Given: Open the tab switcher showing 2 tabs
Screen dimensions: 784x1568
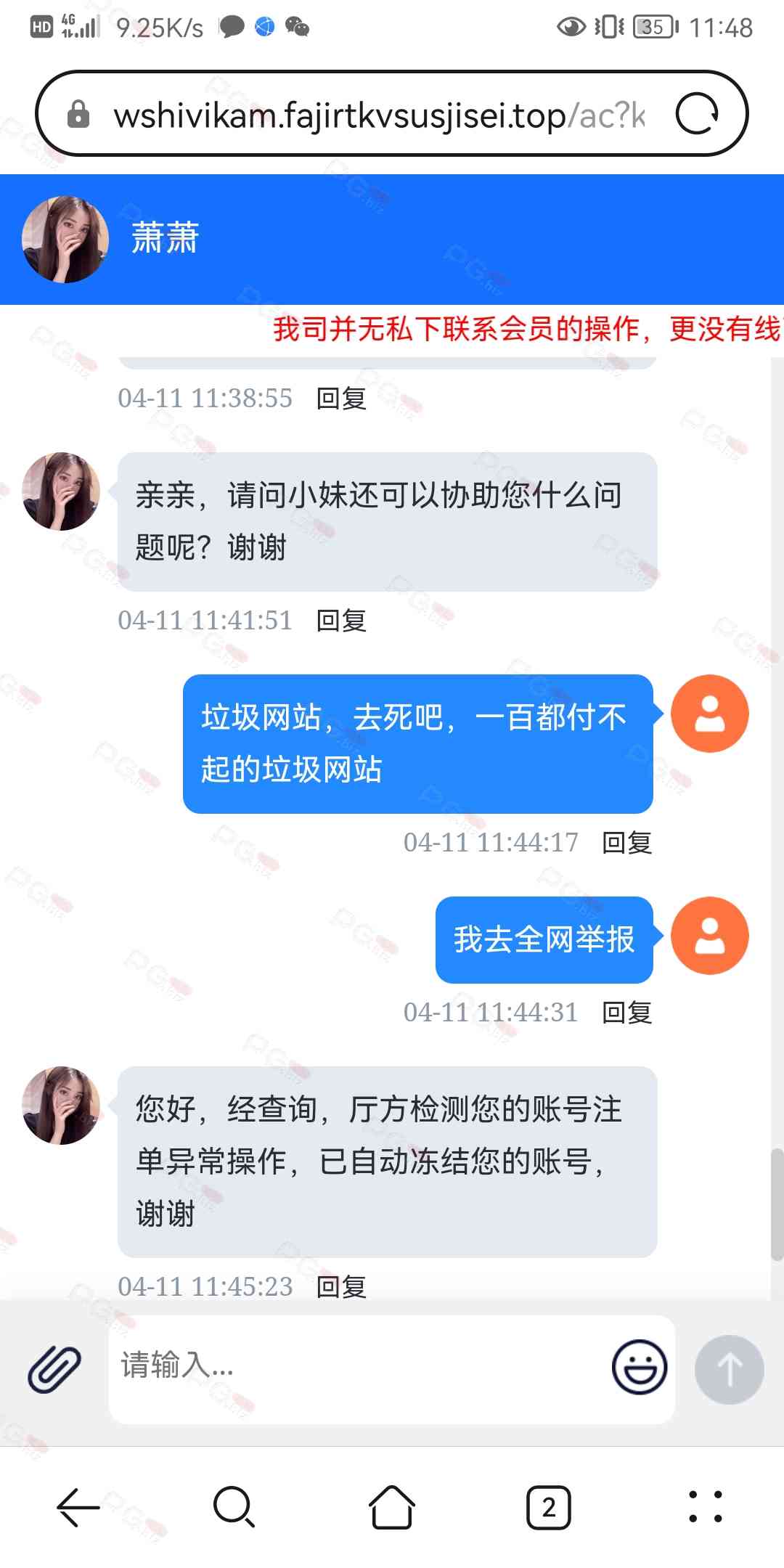Looking at the screenshot, I should (549, 1507).
